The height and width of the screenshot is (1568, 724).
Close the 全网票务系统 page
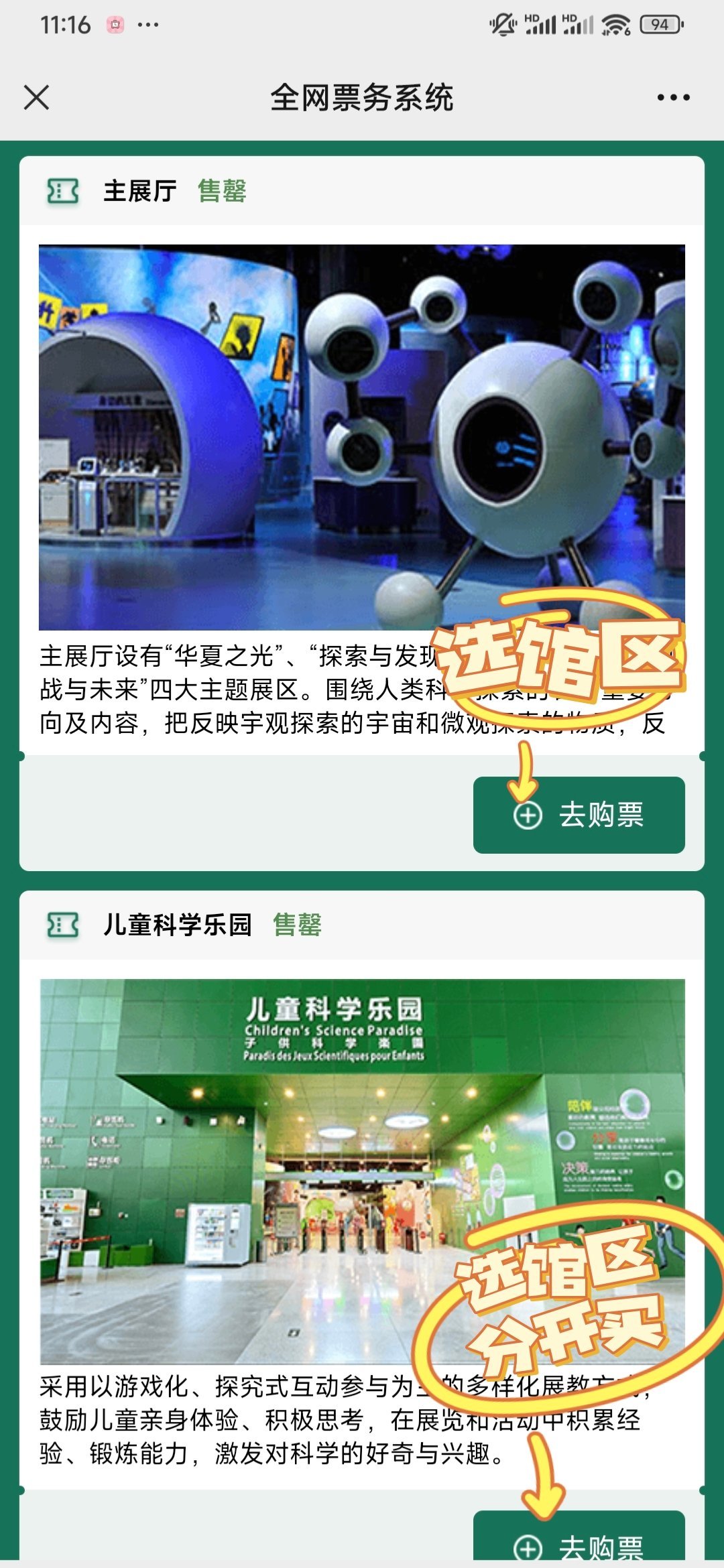[36, 97]
